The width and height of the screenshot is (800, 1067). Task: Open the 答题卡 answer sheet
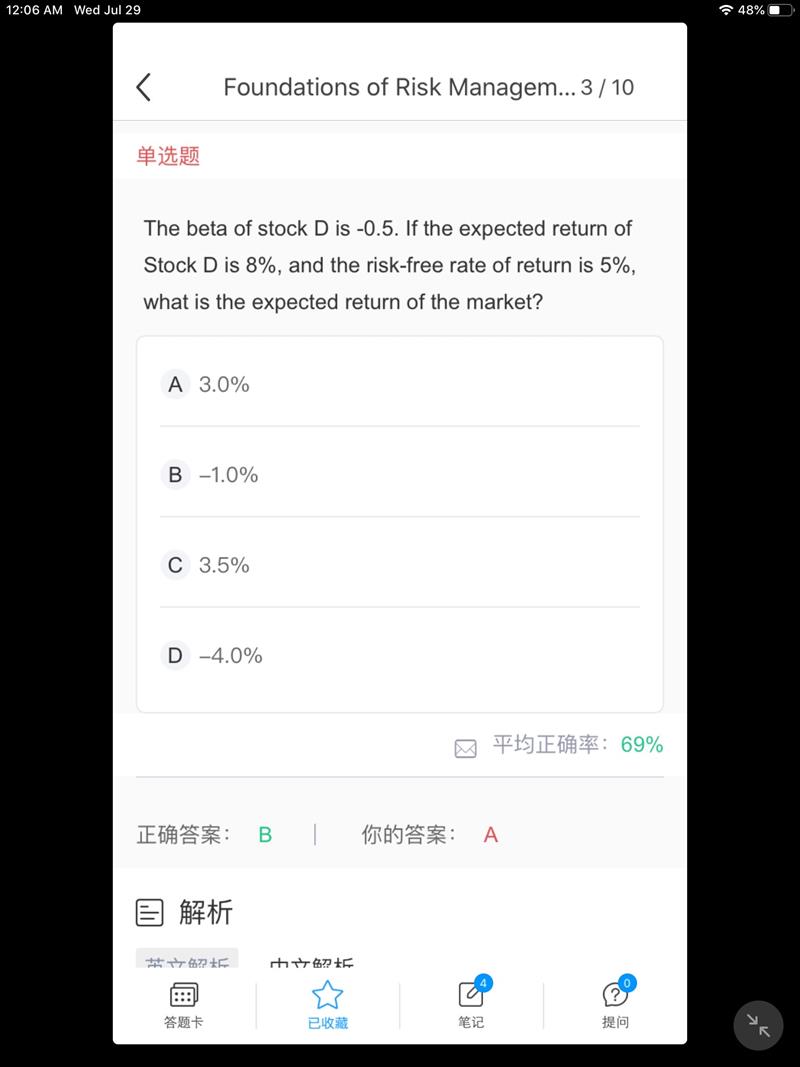click(184, 1005)
